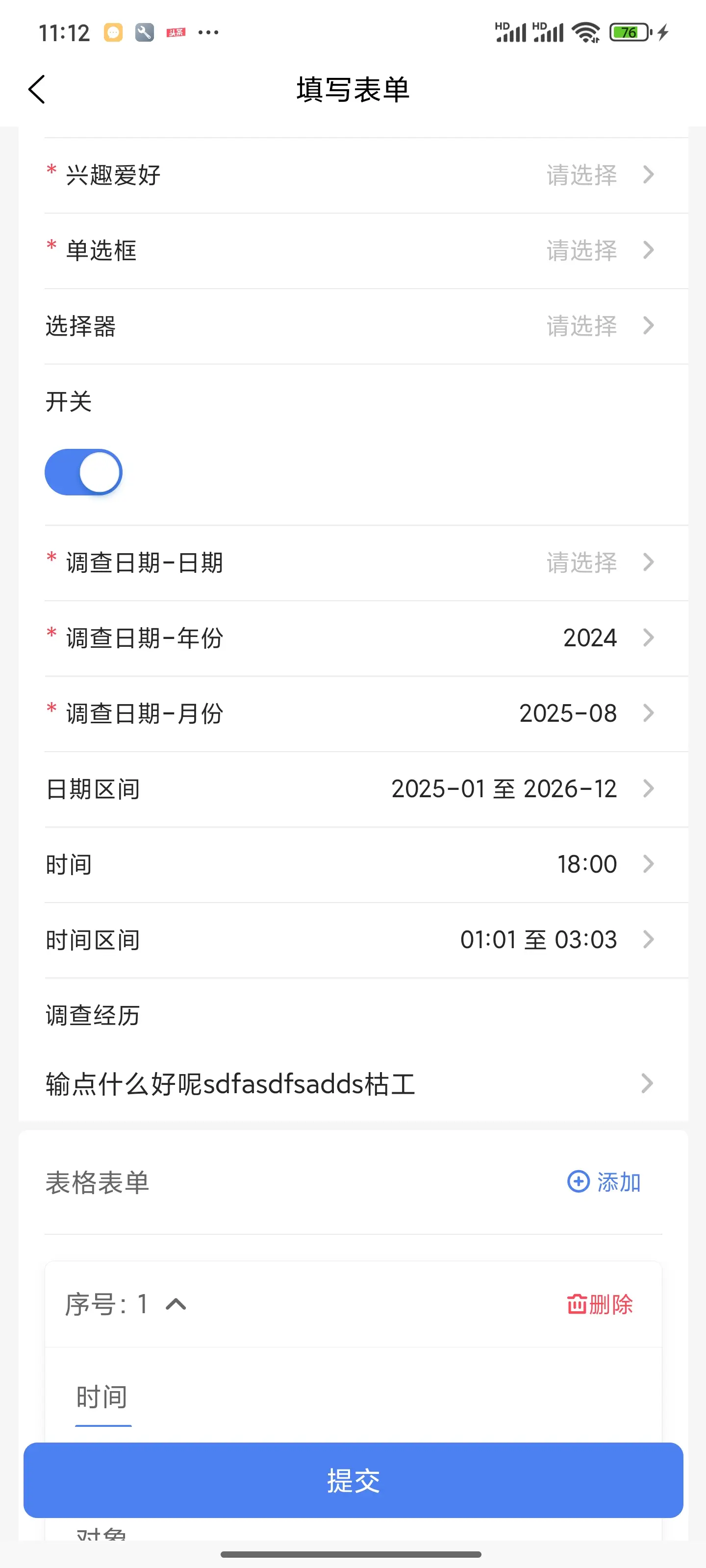The width and height of the screenshot is (706, 1568).
Task: Add a new row with 添加
Action: tap(605, 1182)
